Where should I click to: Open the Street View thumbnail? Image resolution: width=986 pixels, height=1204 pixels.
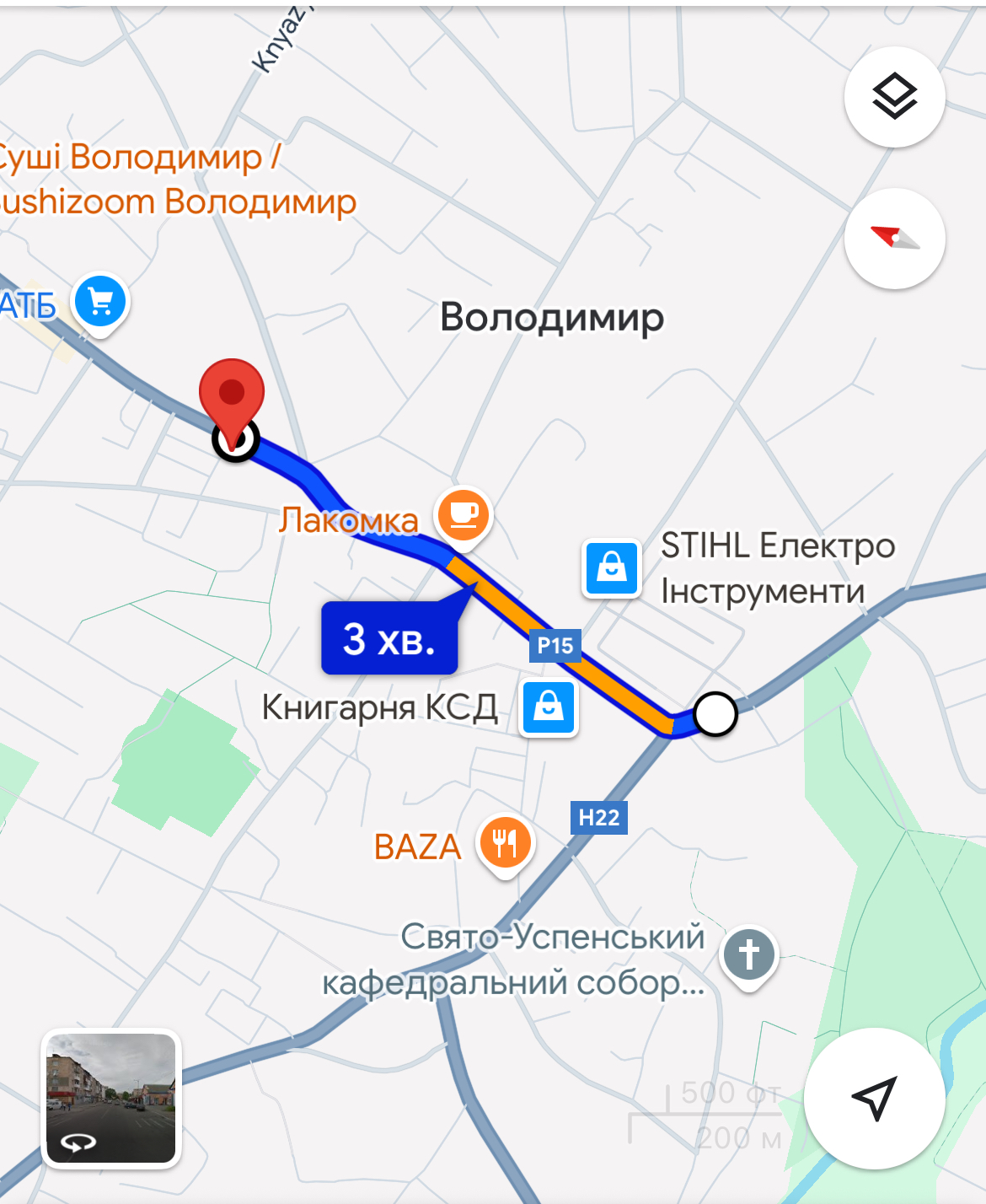click(x=111, y=1098)
